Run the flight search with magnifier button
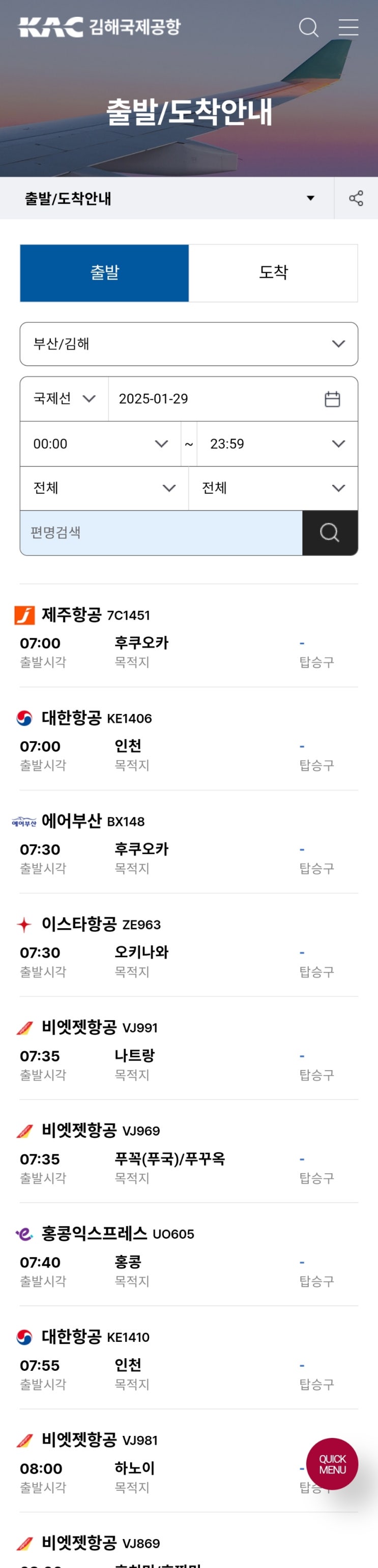Image resolution: width=378 pixels, height=1568 pixels. pyautogui.click(x=330, y=532)
